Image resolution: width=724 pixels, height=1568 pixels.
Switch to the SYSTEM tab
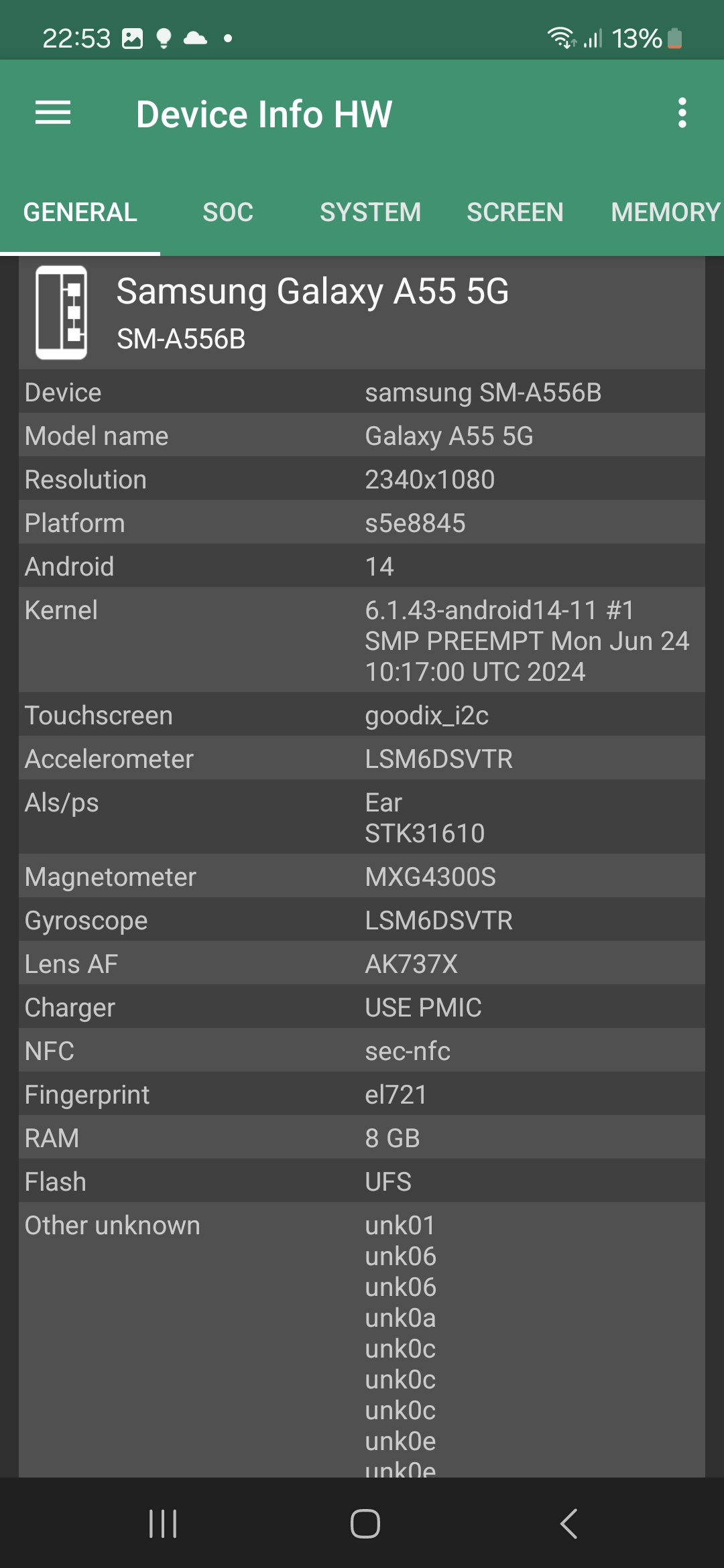(370, 212)
